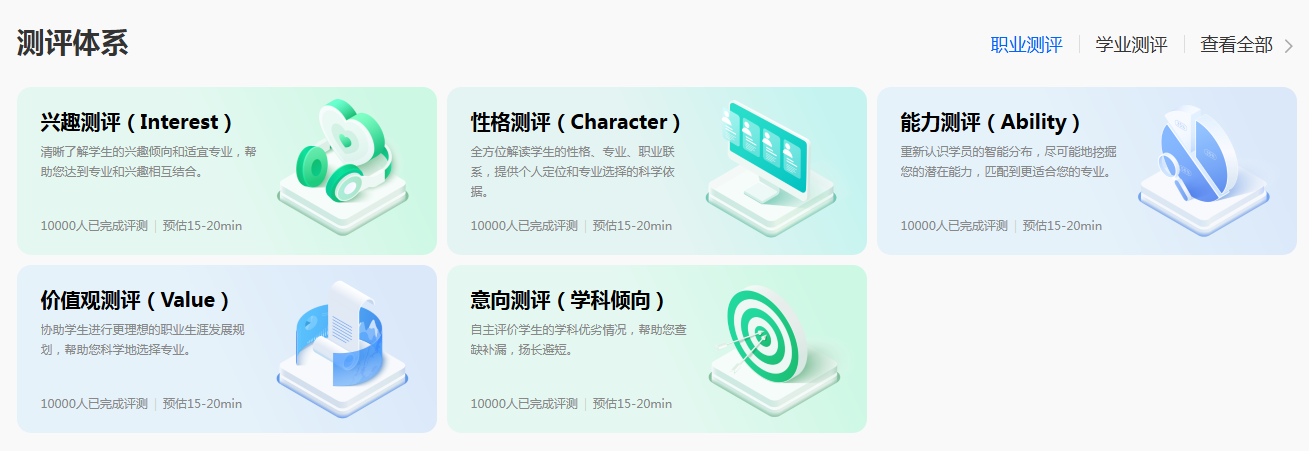This screenshot has width=1309, height=451.
Task: Switch to the 职业测评 tab
Action: [1026, 45]
